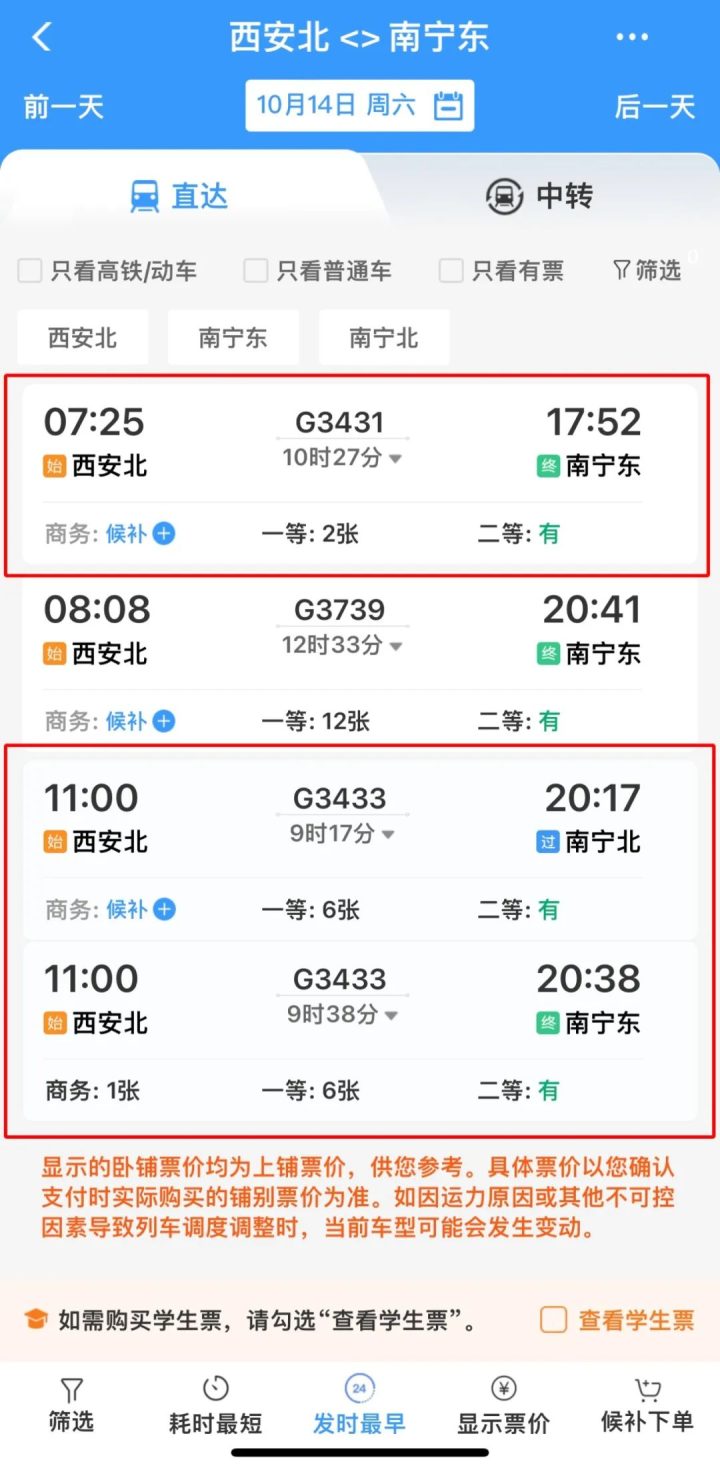720x1470 pixels.
Task: Go back using the top-left arrow
Action: tap(41, 38)
